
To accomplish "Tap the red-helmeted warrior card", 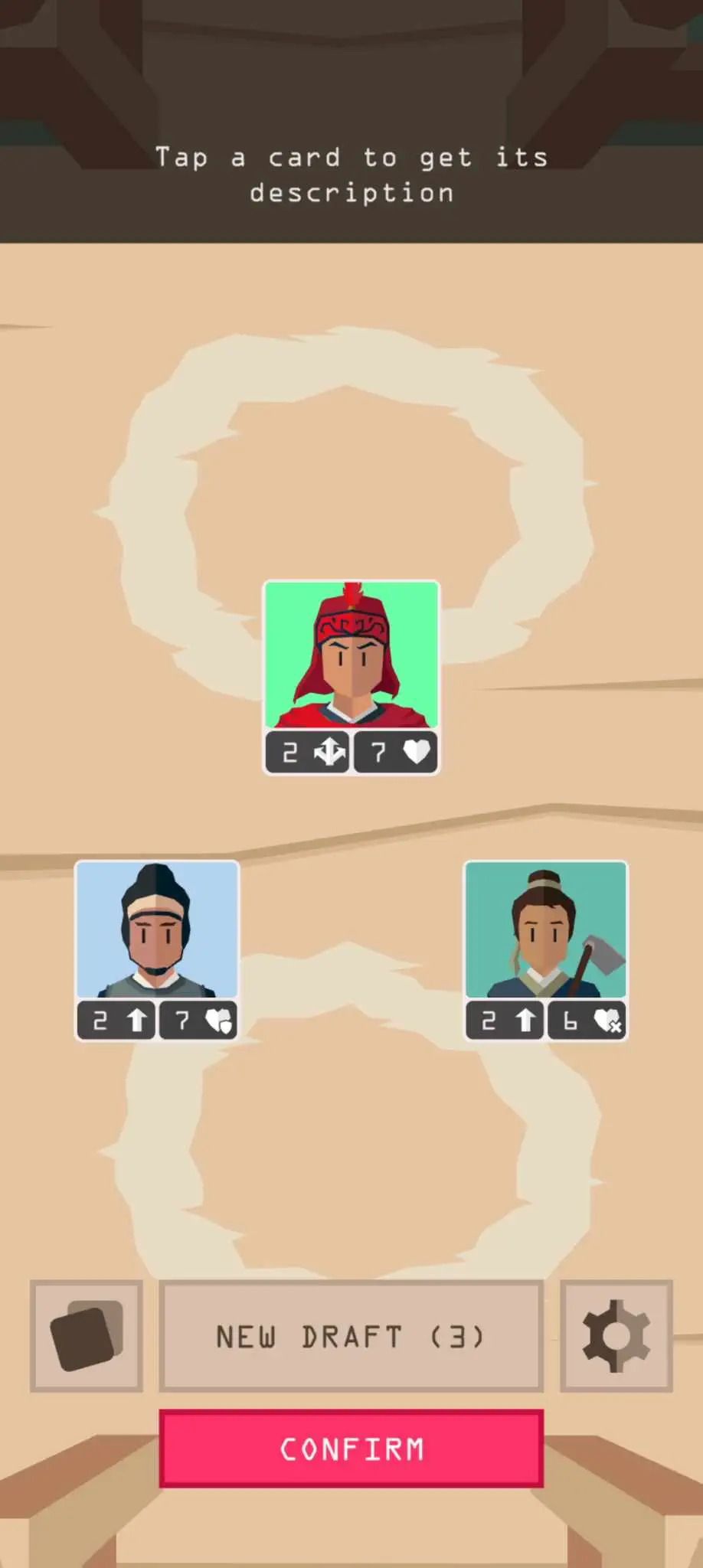I will click(x=351, y=656).
